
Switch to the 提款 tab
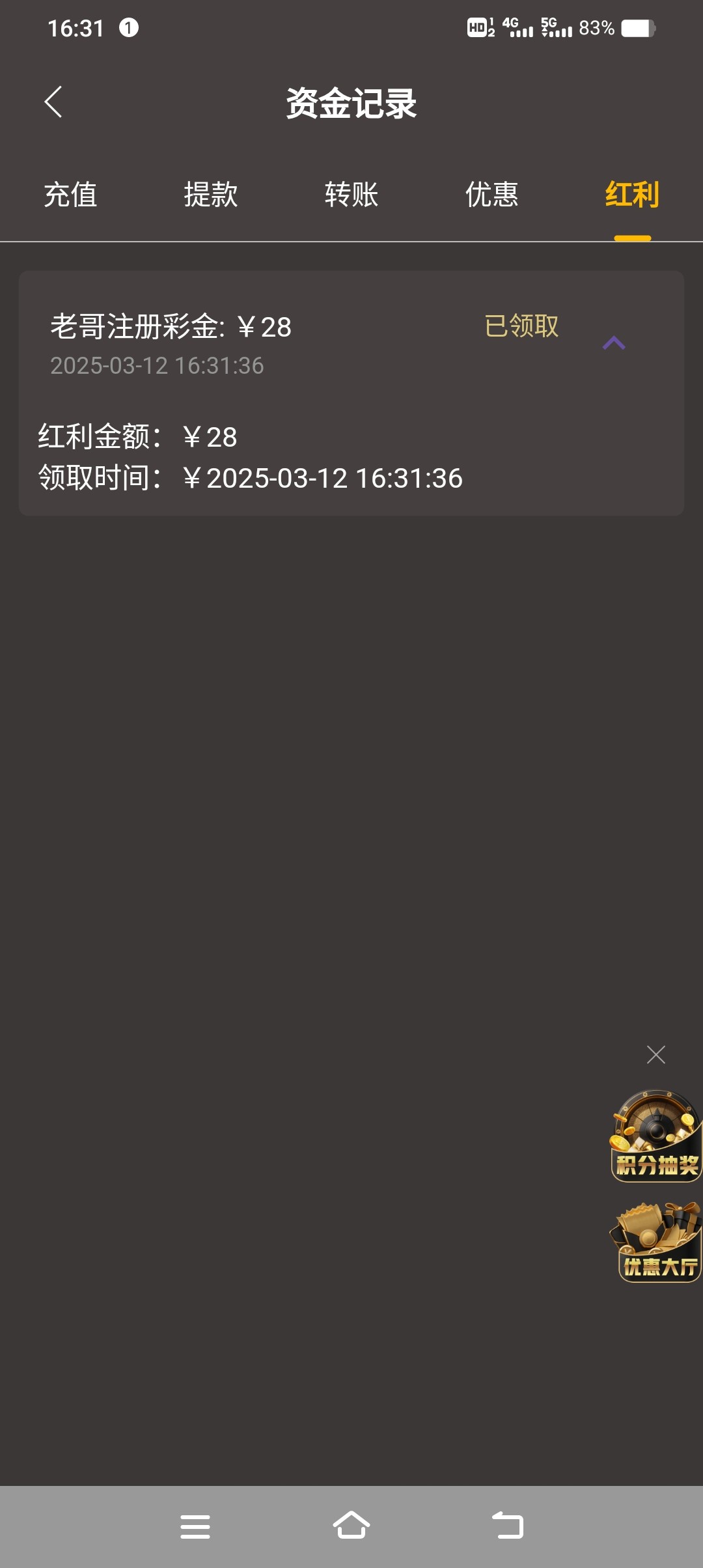tap(211, 195)
